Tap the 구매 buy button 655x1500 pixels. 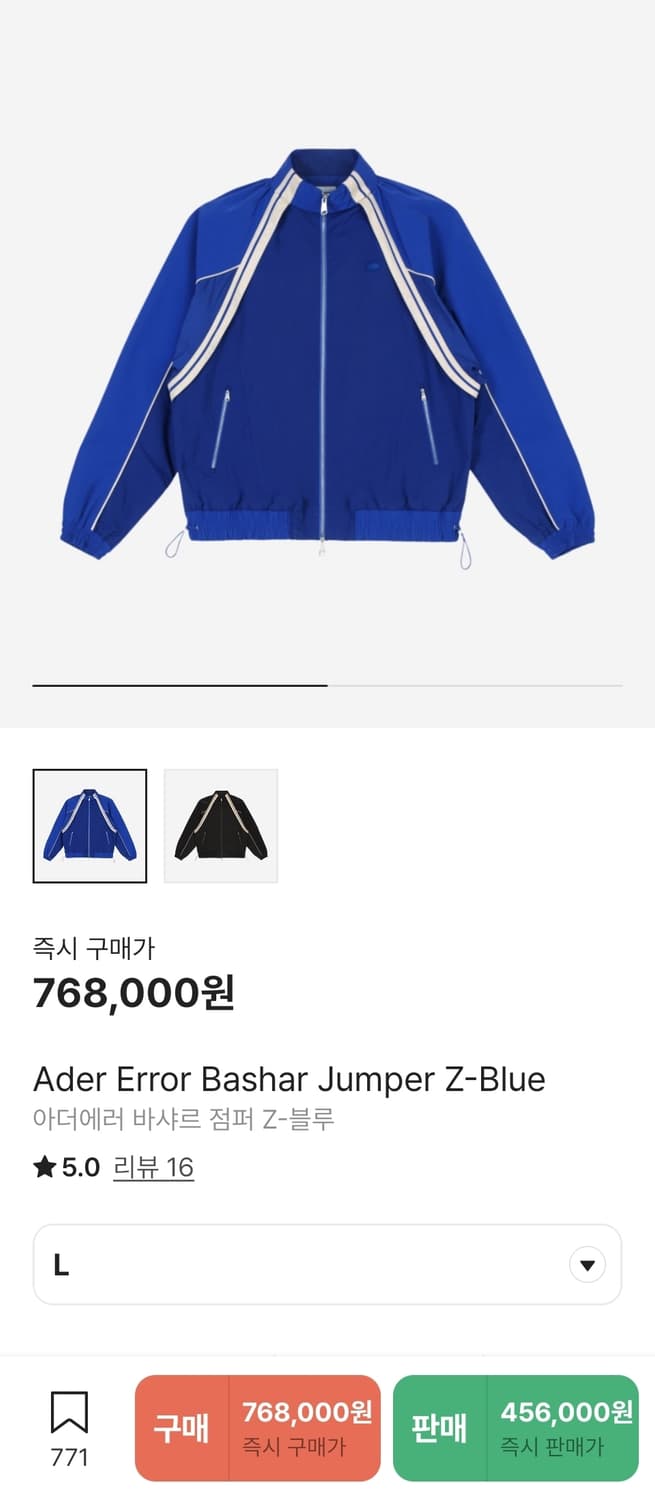(258, 1428)
